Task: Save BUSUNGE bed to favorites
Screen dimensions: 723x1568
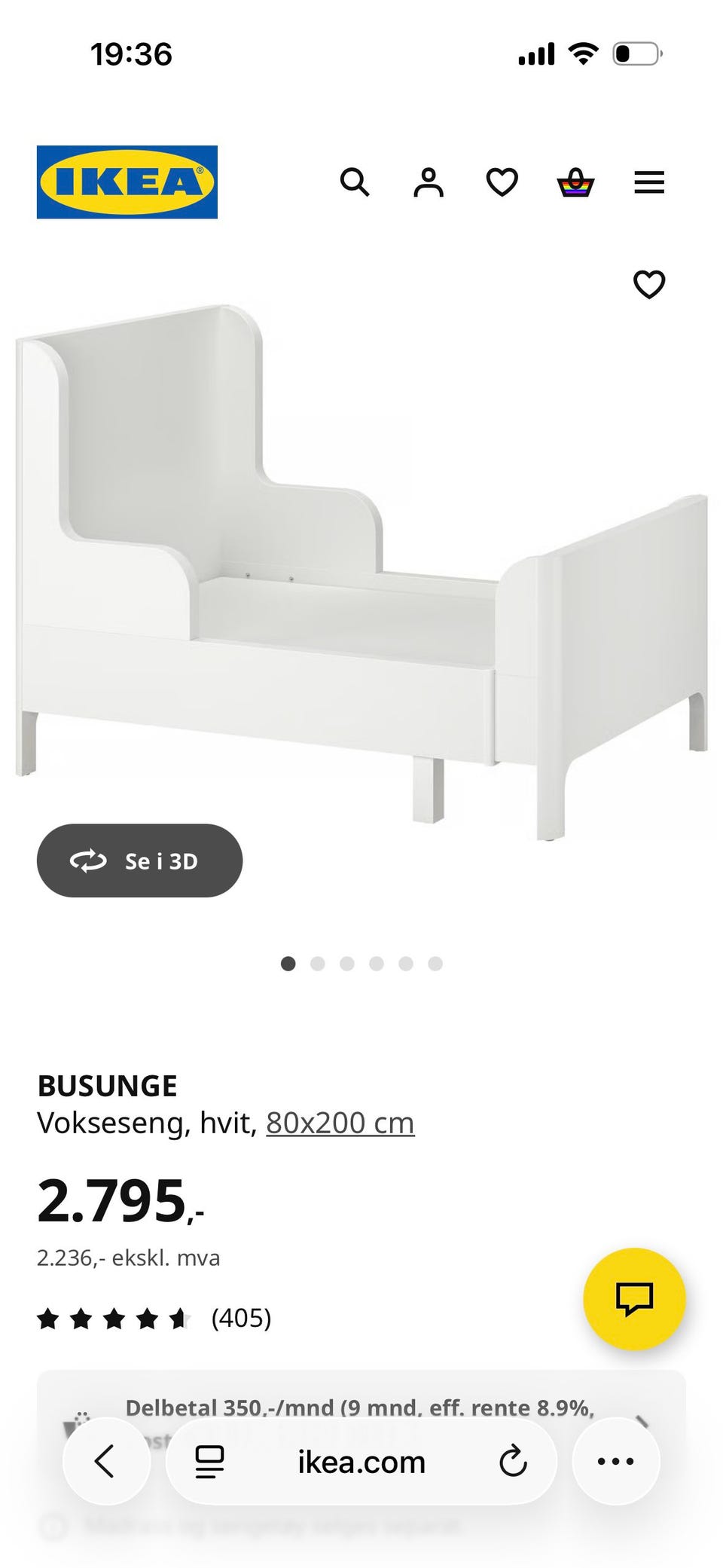Action: (649, 285)
